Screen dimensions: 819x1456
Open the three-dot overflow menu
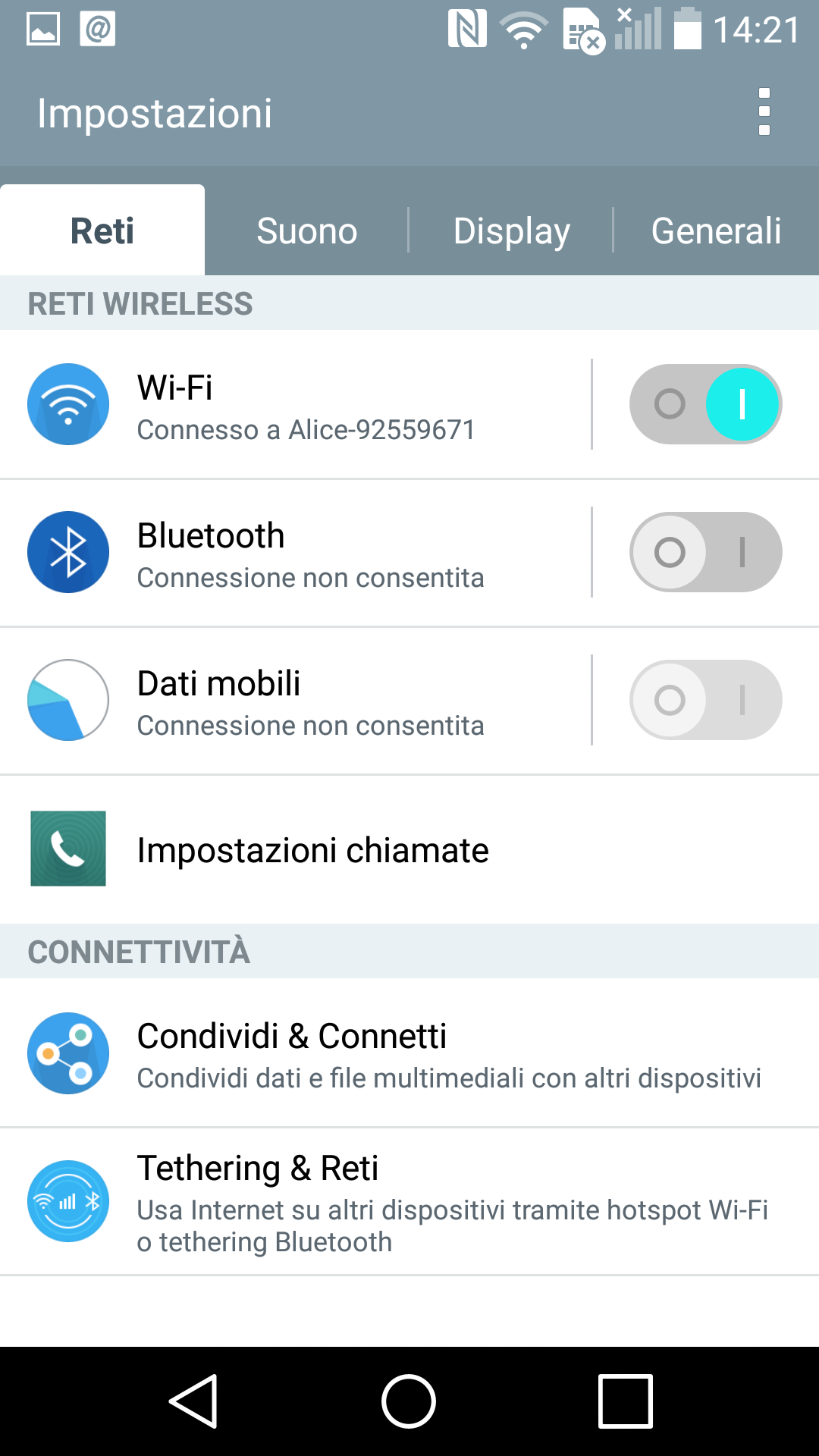coord(764,112)
